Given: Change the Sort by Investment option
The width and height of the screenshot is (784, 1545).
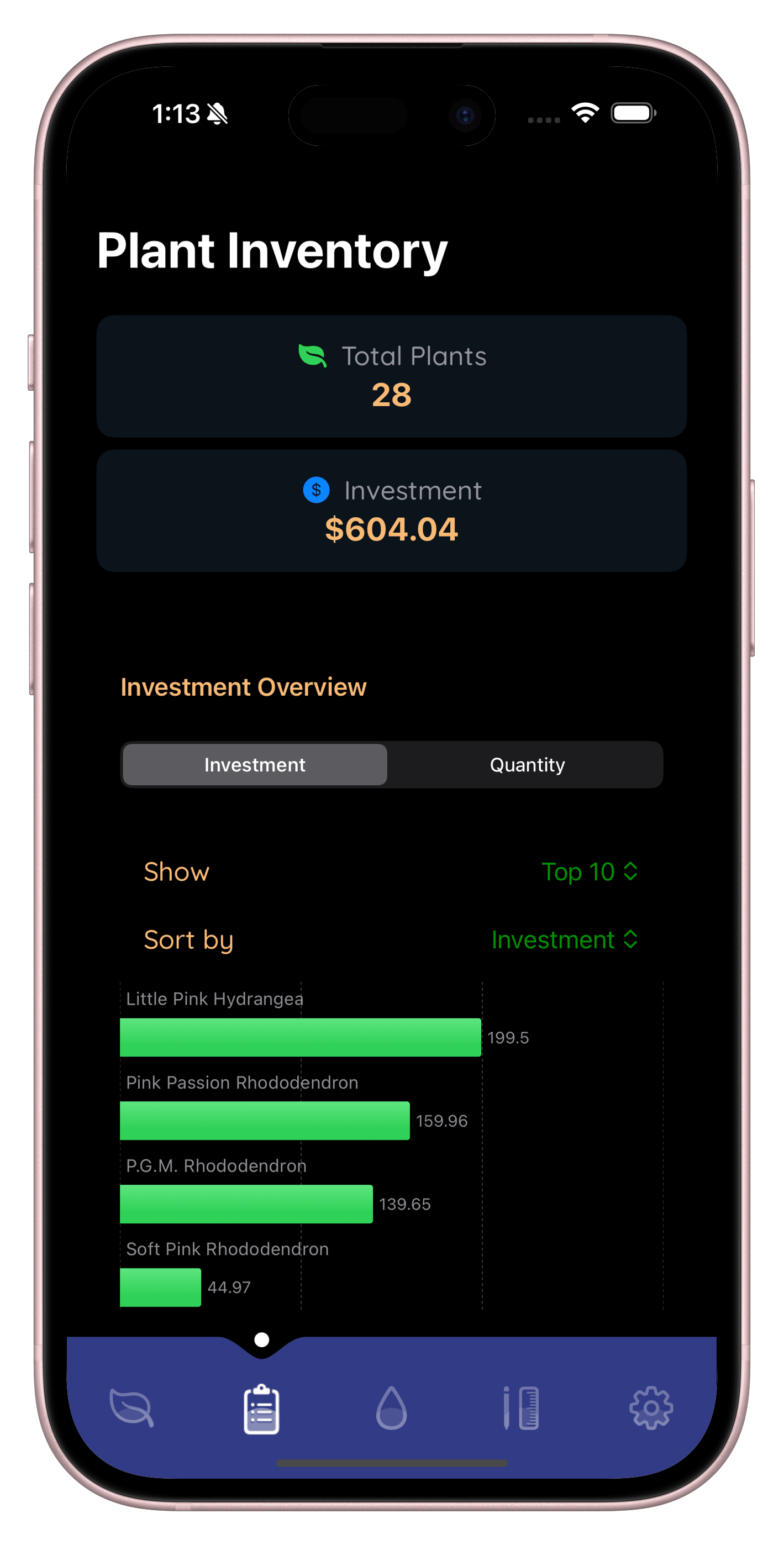Looking at the screenshot, I should point(564,940).
